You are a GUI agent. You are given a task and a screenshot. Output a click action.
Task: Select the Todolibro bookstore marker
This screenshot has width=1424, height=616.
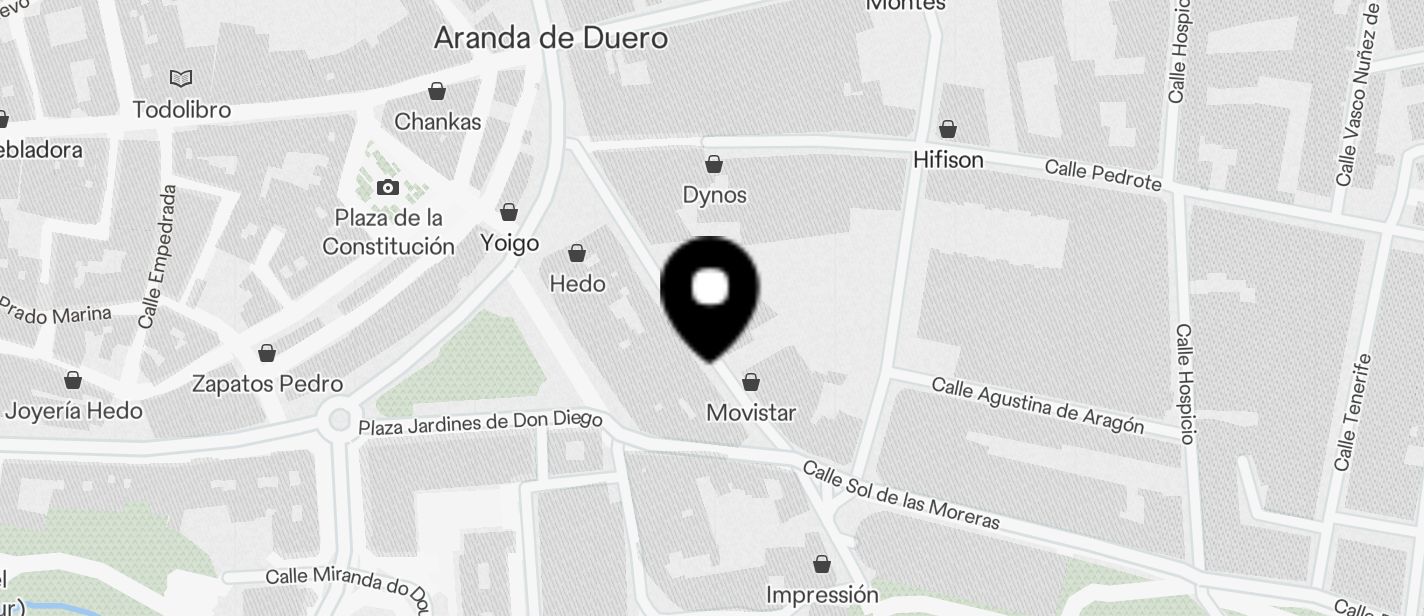[x=181, y=78]
